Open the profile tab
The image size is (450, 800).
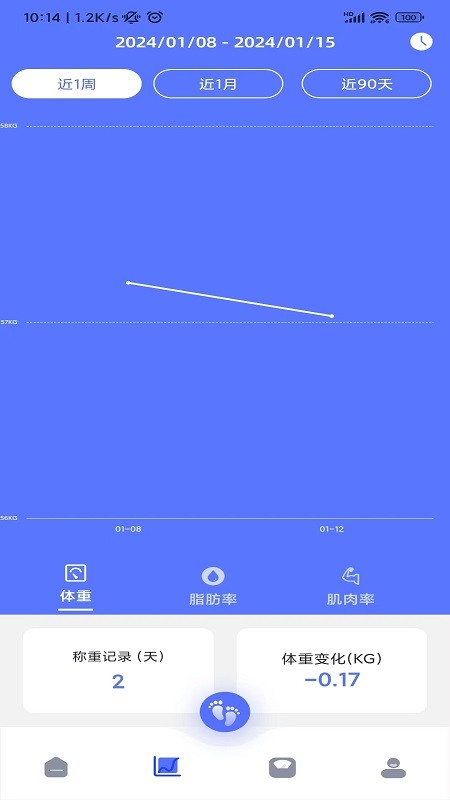tap(393, 767)
